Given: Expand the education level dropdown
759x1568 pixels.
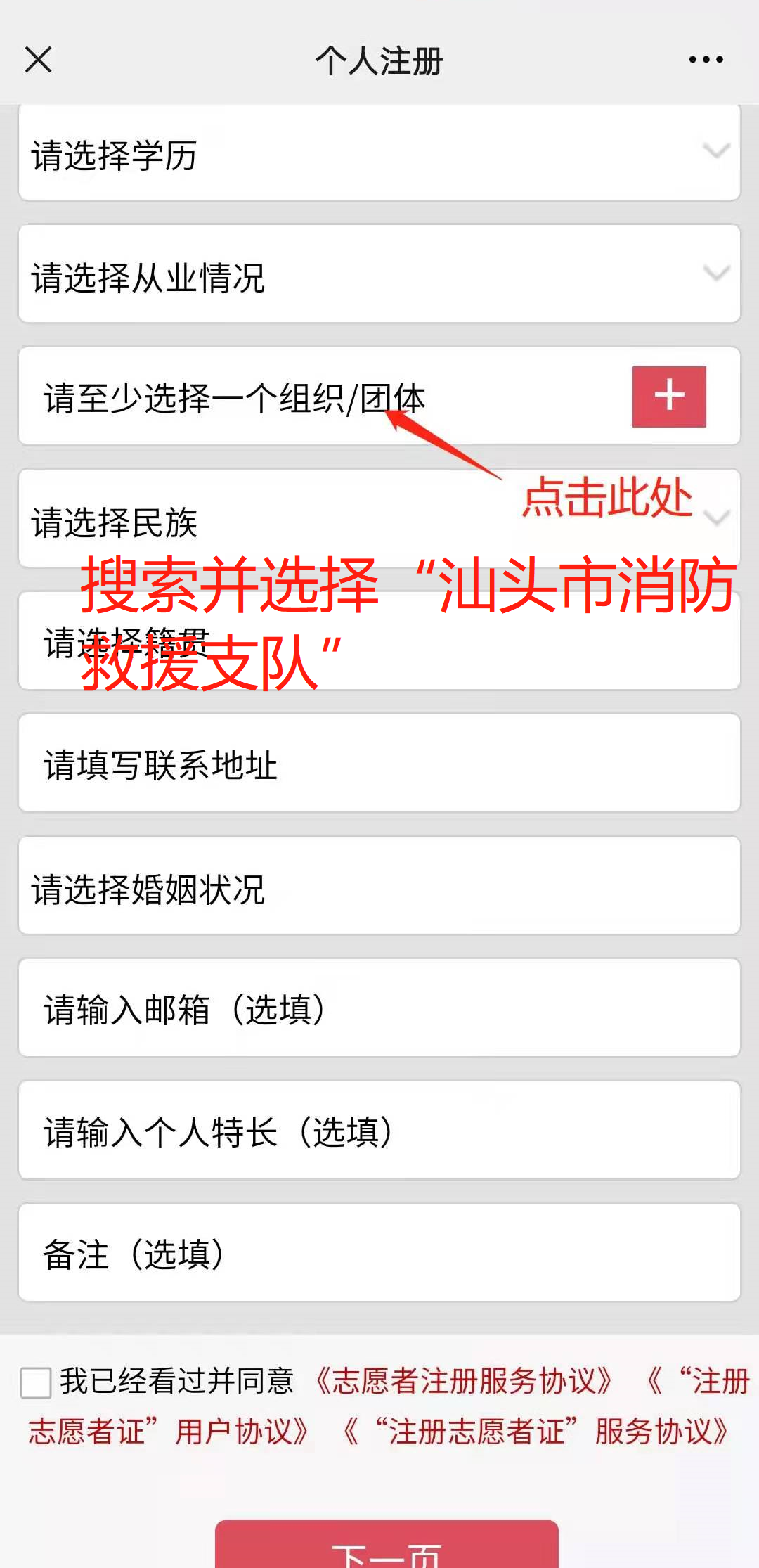Looking at the screenshot, I should pos(379,153).
